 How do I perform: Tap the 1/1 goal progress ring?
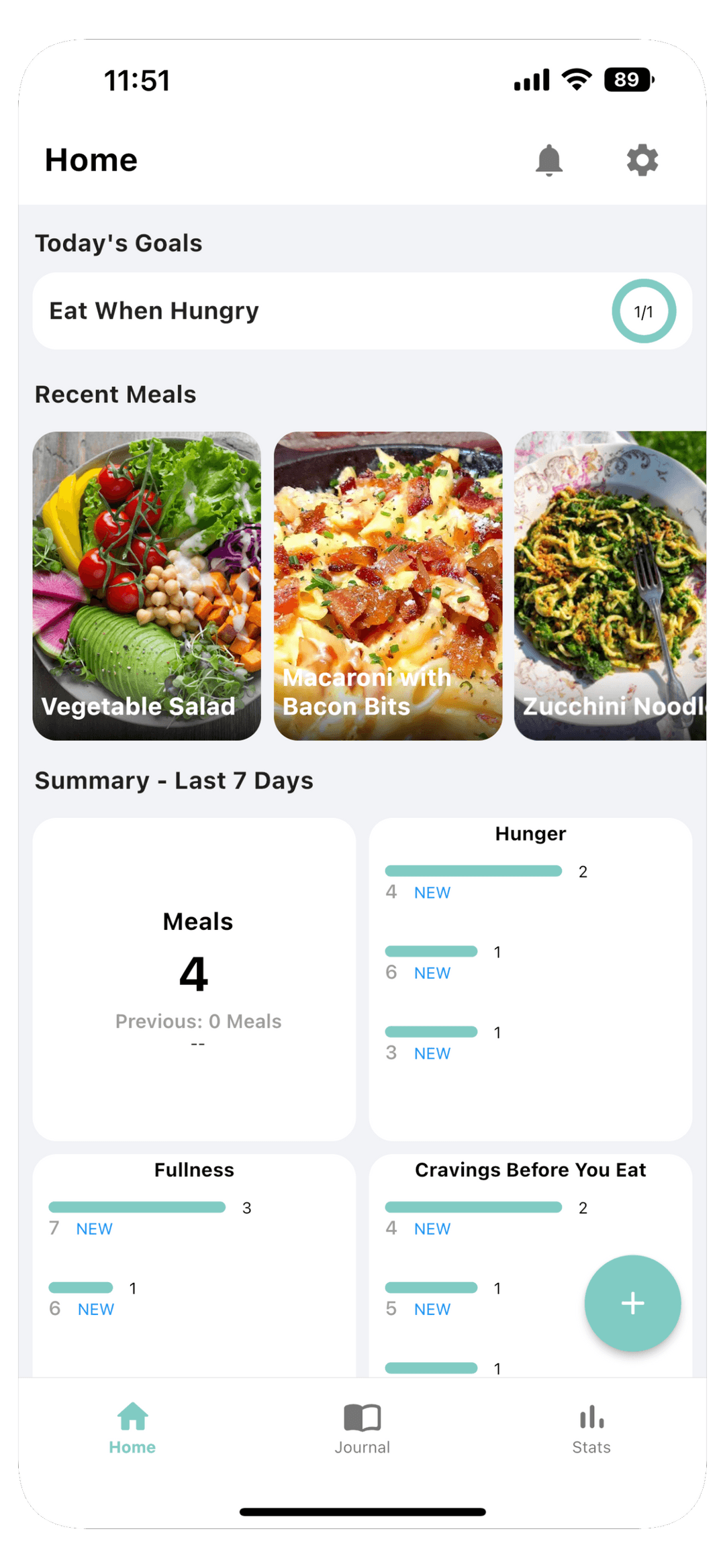pyautogui.click(x=644, y=311)
